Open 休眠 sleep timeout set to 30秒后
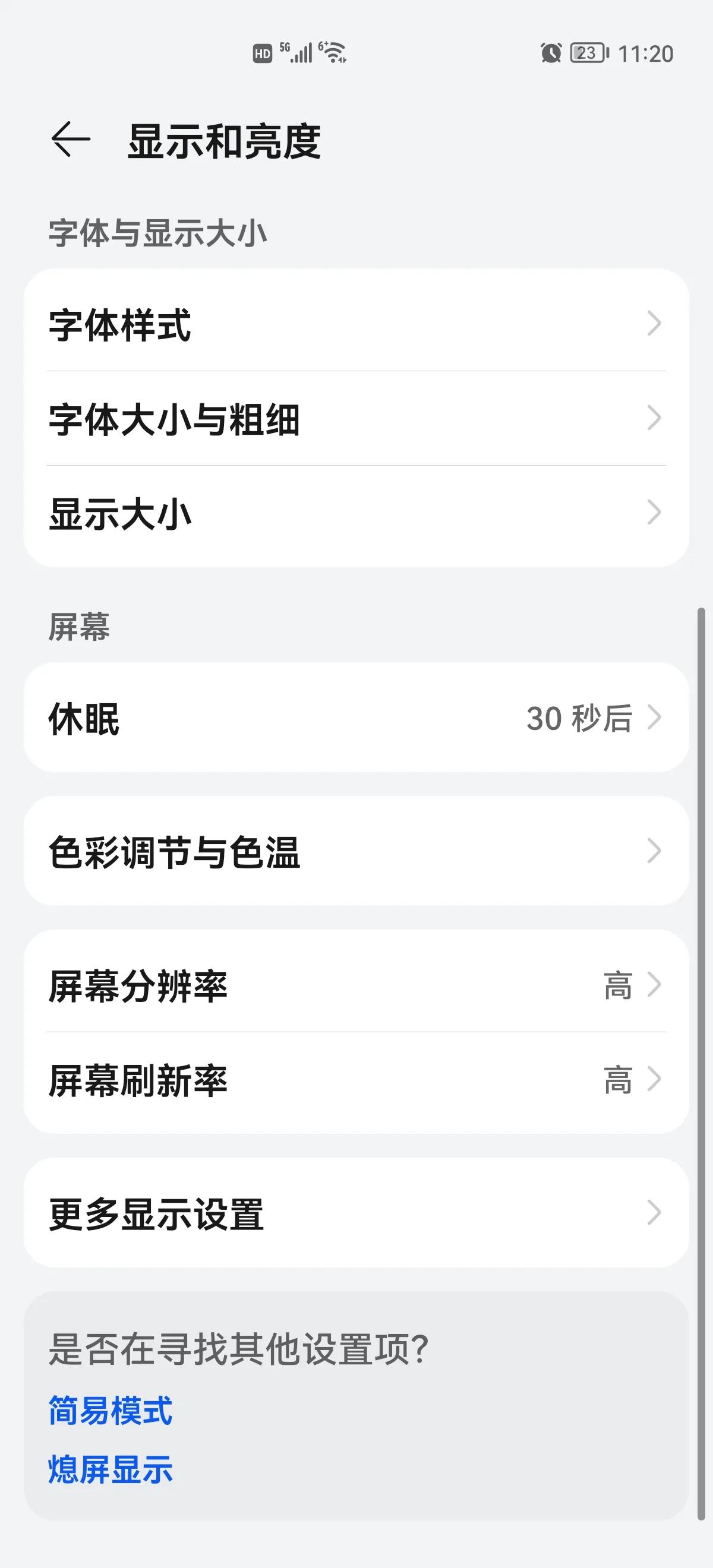713x1568 pixels. point(356,718)
